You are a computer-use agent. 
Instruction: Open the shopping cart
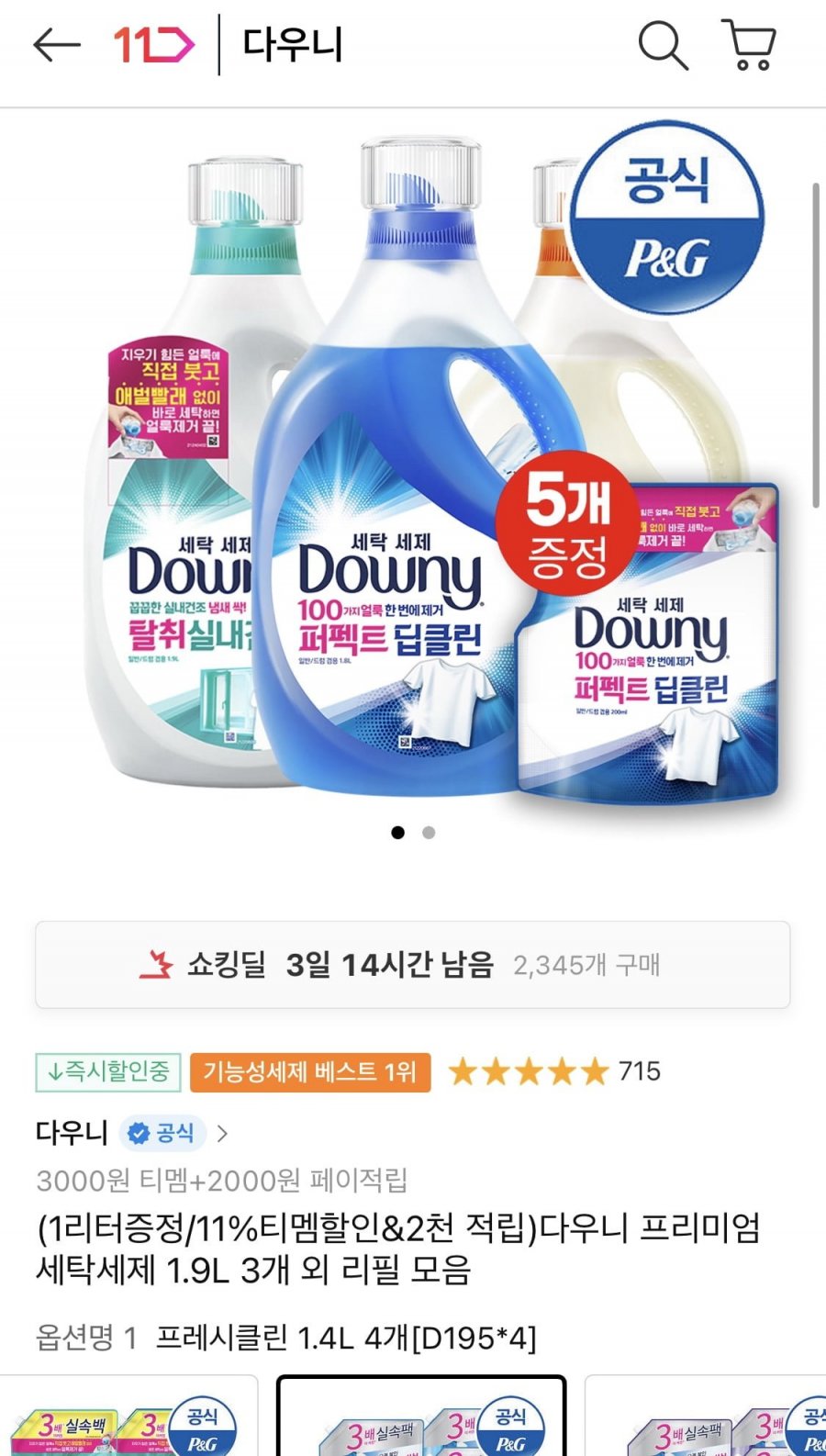tap(751, 45)
